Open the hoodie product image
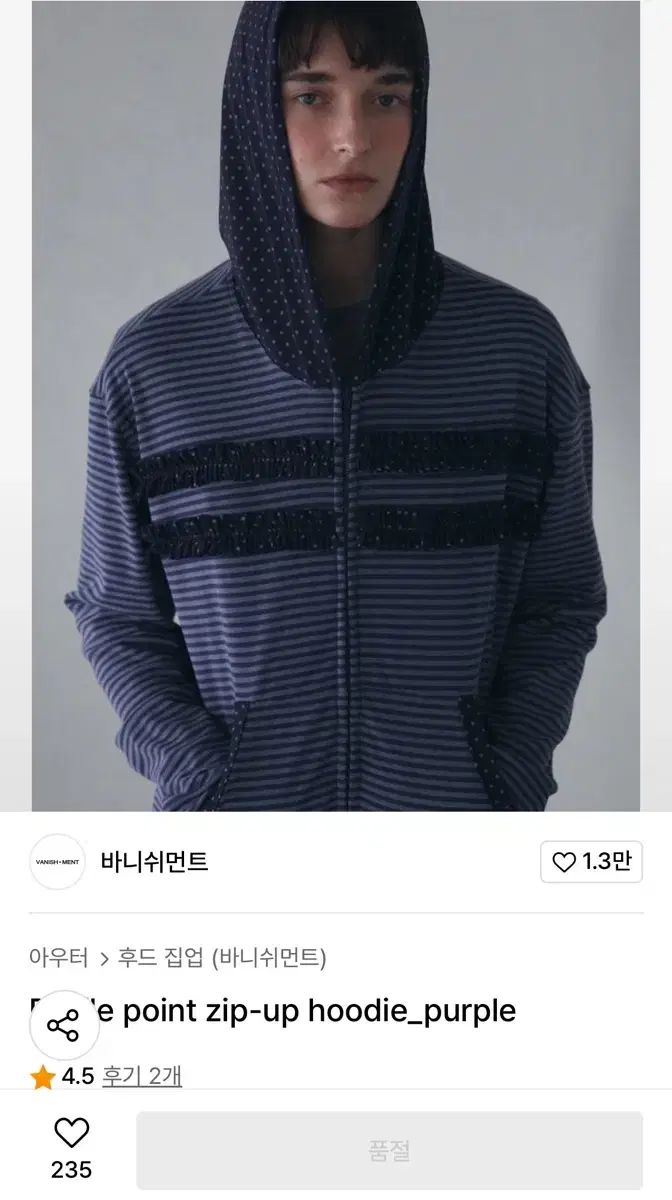This screenshot has width=672, height=1200. [336, 405]
